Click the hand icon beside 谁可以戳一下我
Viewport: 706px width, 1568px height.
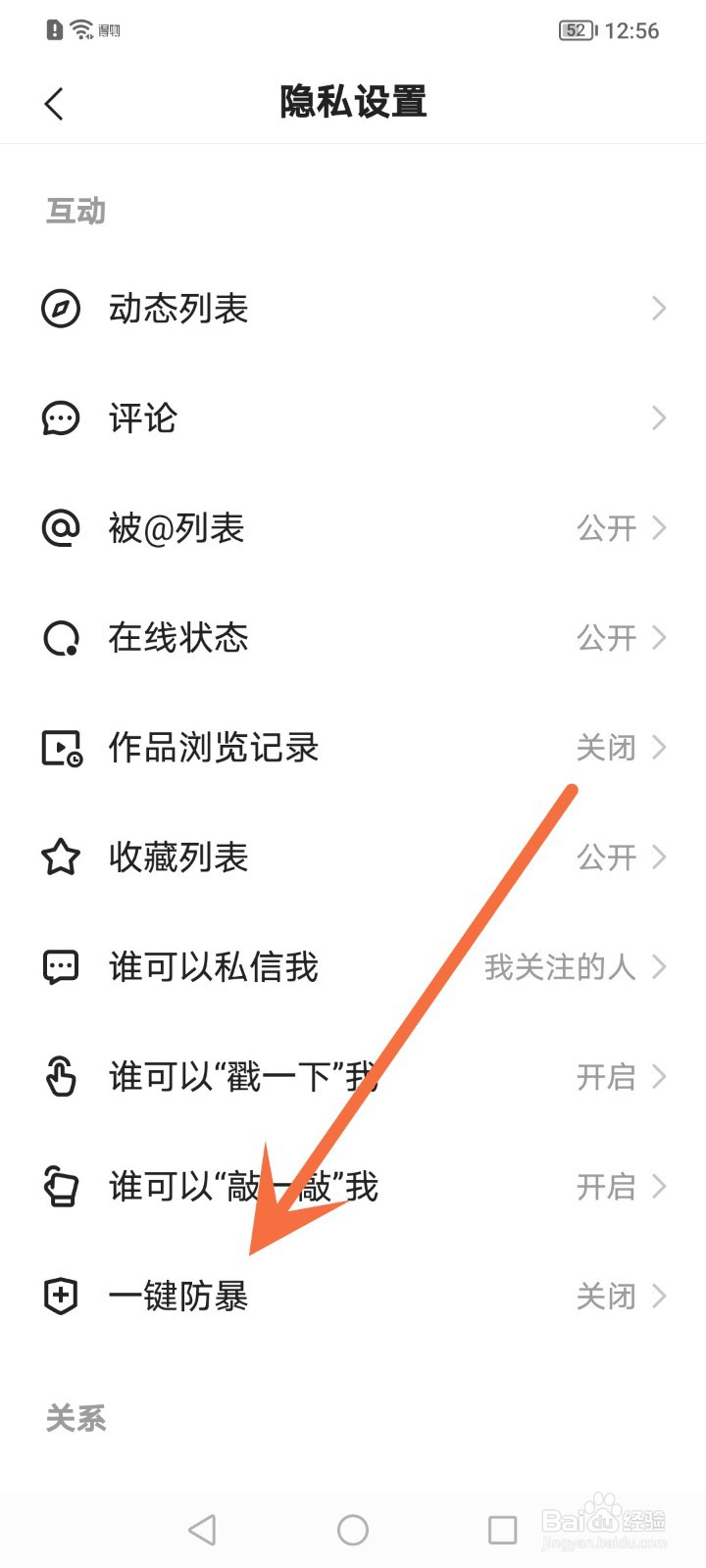tap(61, 1077)
